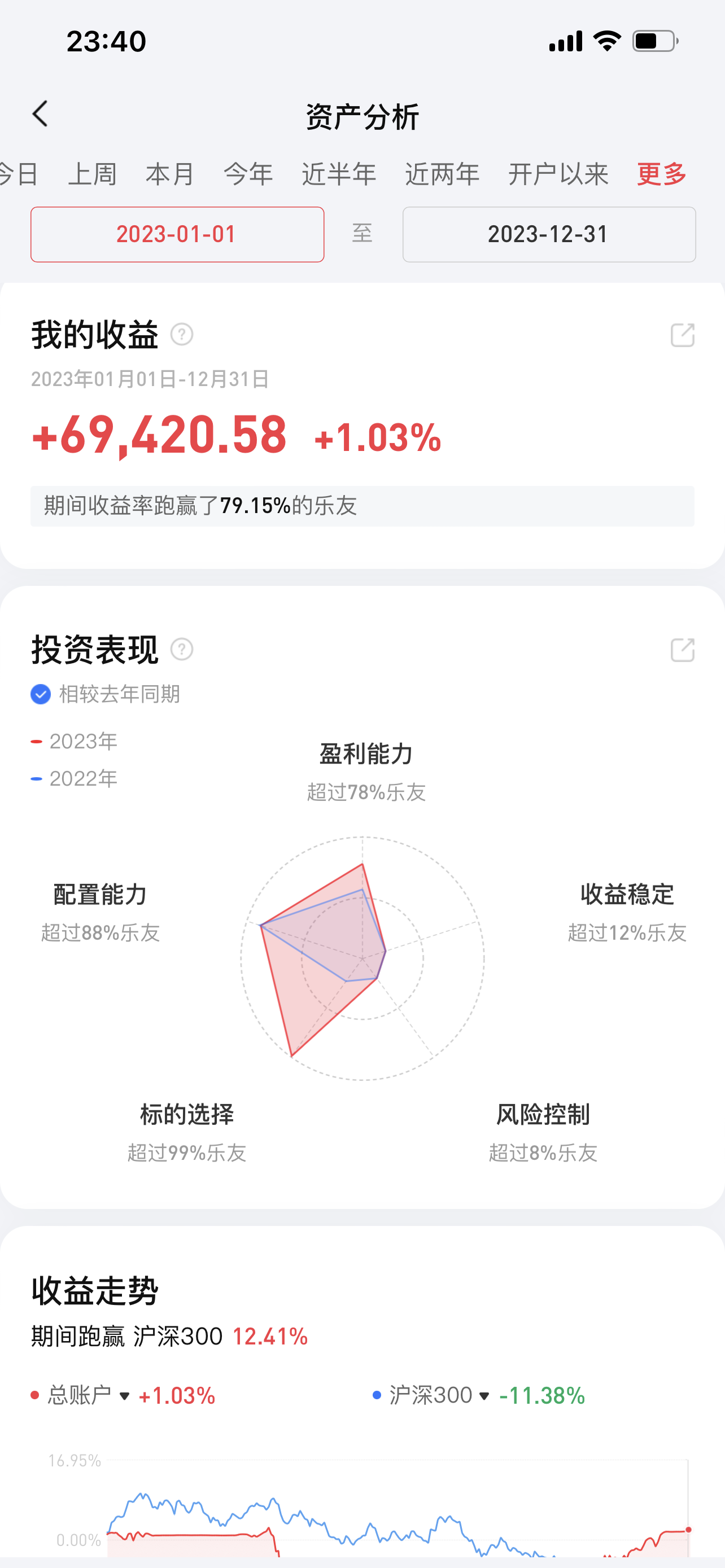The width and height of the screenshot is (725, 1568).
Task: Open the start date field 2023-01-01
Action: coord(177,234)
